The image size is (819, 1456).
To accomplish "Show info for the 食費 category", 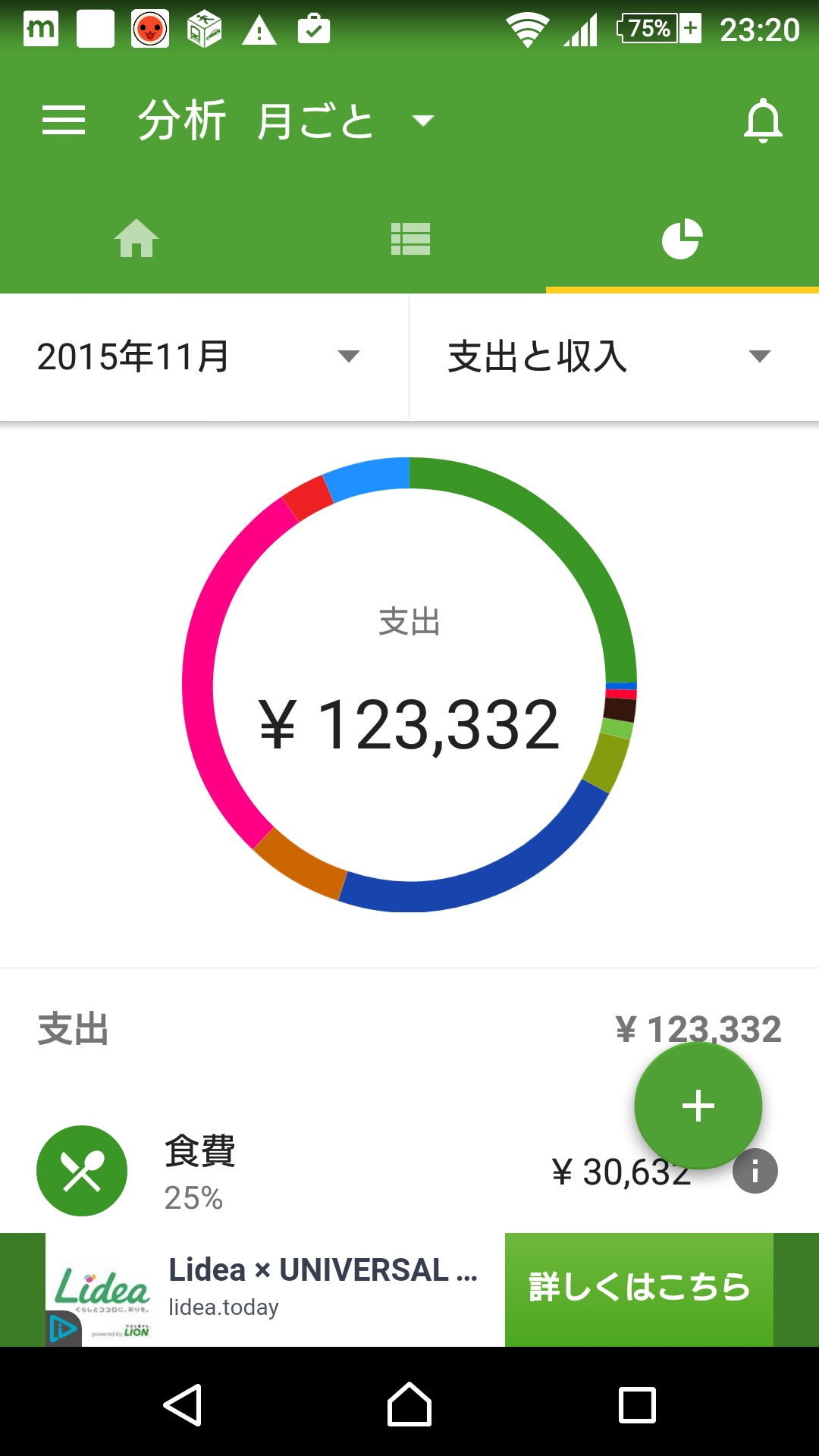I will coord(755,1172).
